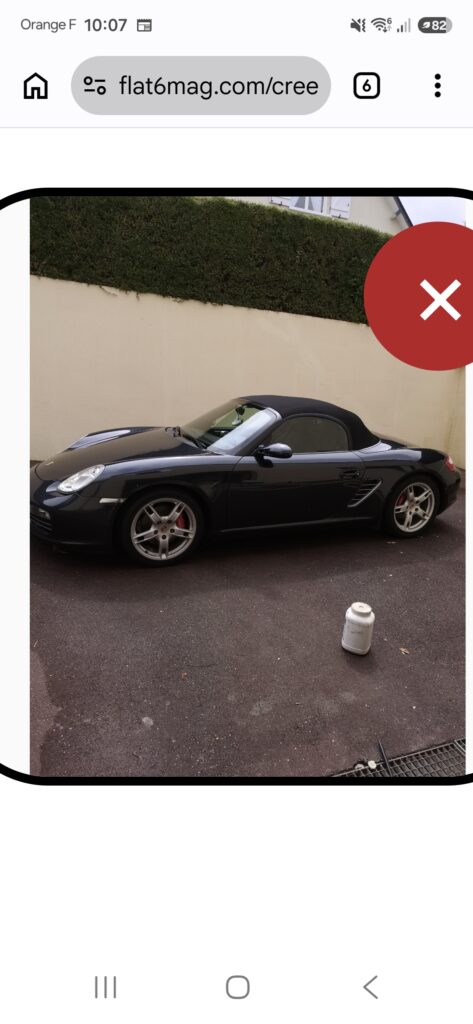Tap the flat6mag.com address bar

tap(201, 86)
